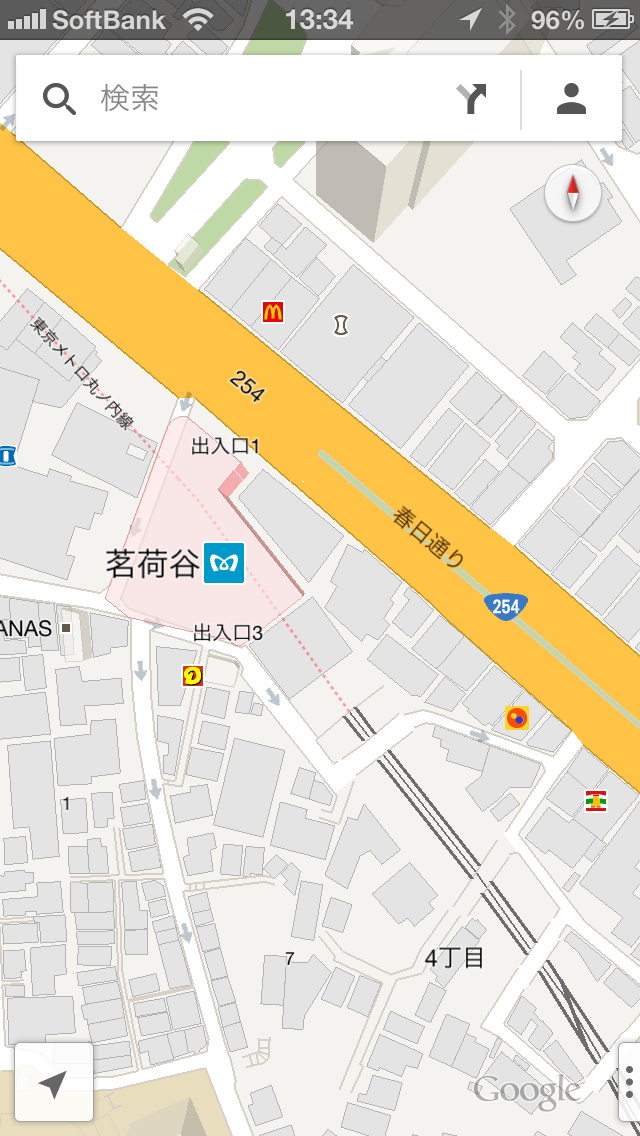This screenshot has width=640, height=1136.
Task: Open the side menu three-dot handle
Action: [x=630, y=1082]
